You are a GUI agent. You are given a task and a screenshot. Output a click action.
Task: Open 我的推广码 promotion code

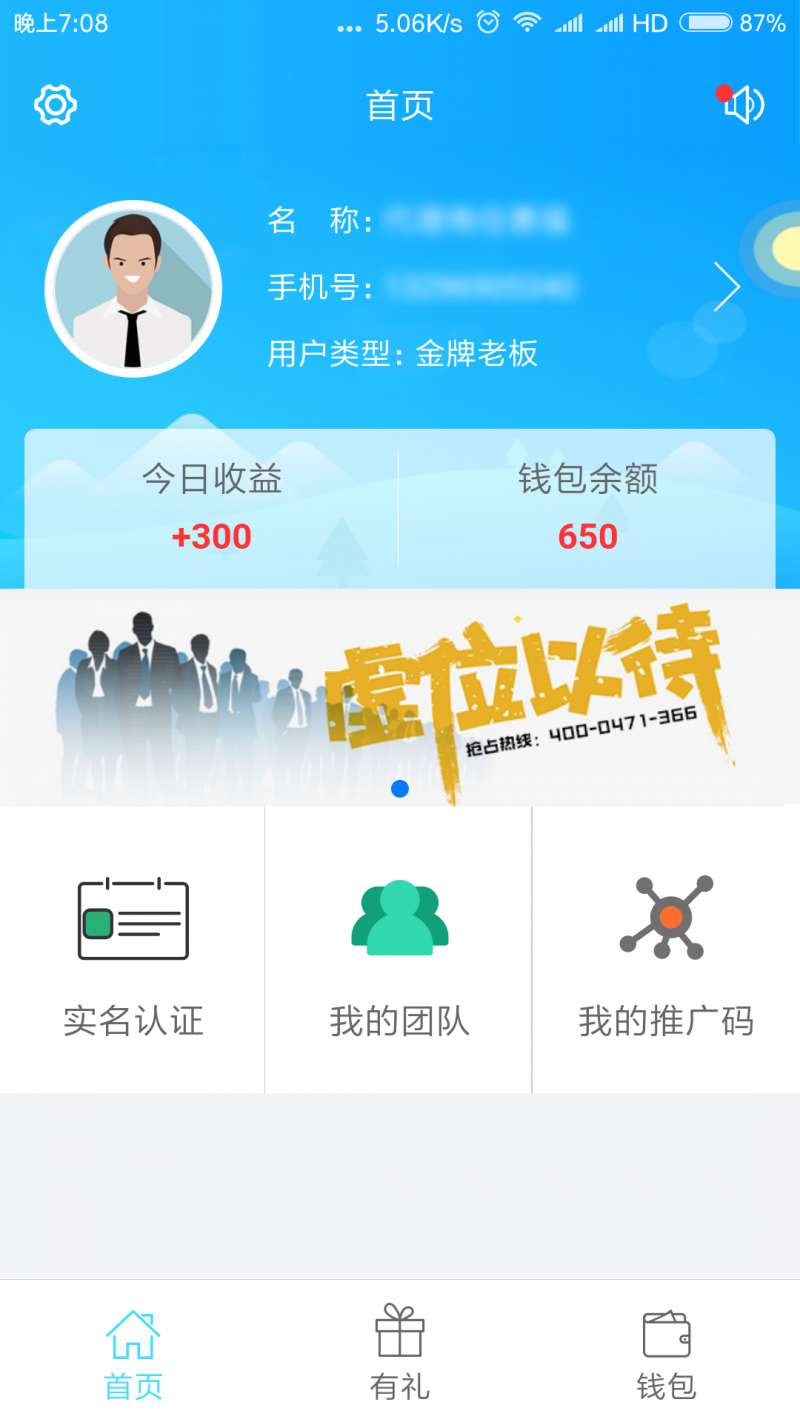pyautogui.click(x=666, y=950)
